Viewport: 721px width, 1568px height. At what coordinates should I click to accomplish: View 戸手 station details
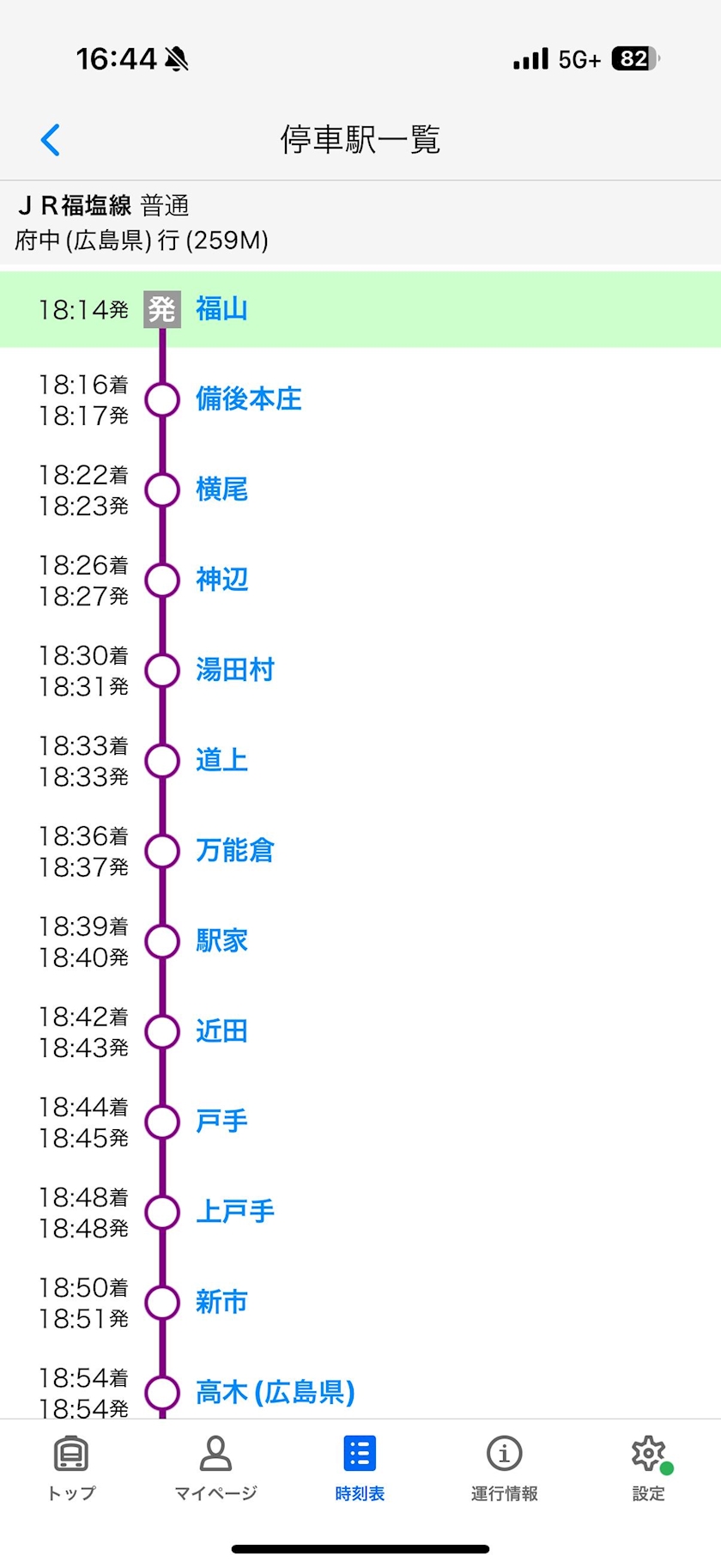click(x=221, y=1121)
